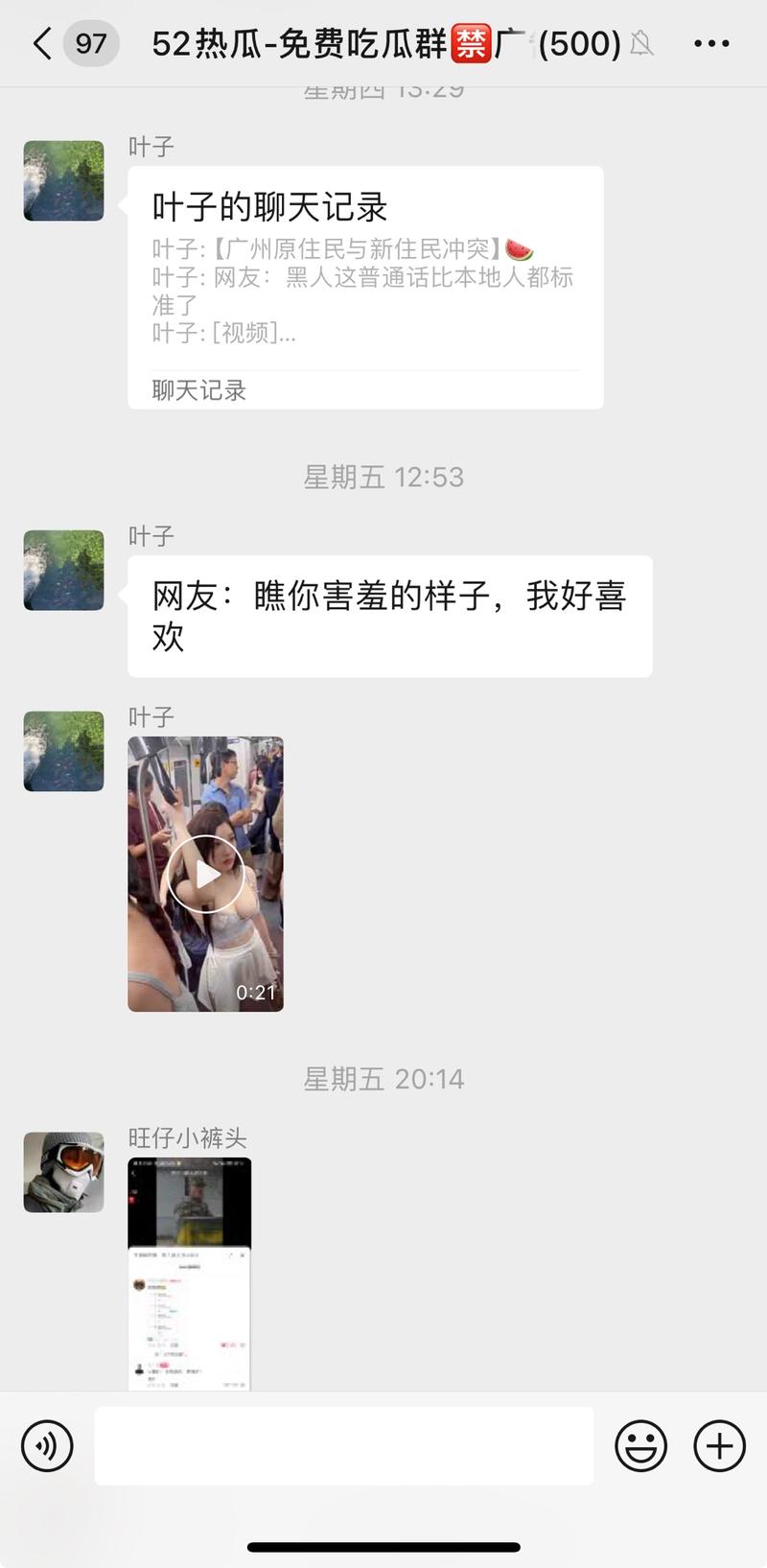767x1568 pixels.
Task: Open 旺仔小裤头's profile avatar
Action: 64,1172
